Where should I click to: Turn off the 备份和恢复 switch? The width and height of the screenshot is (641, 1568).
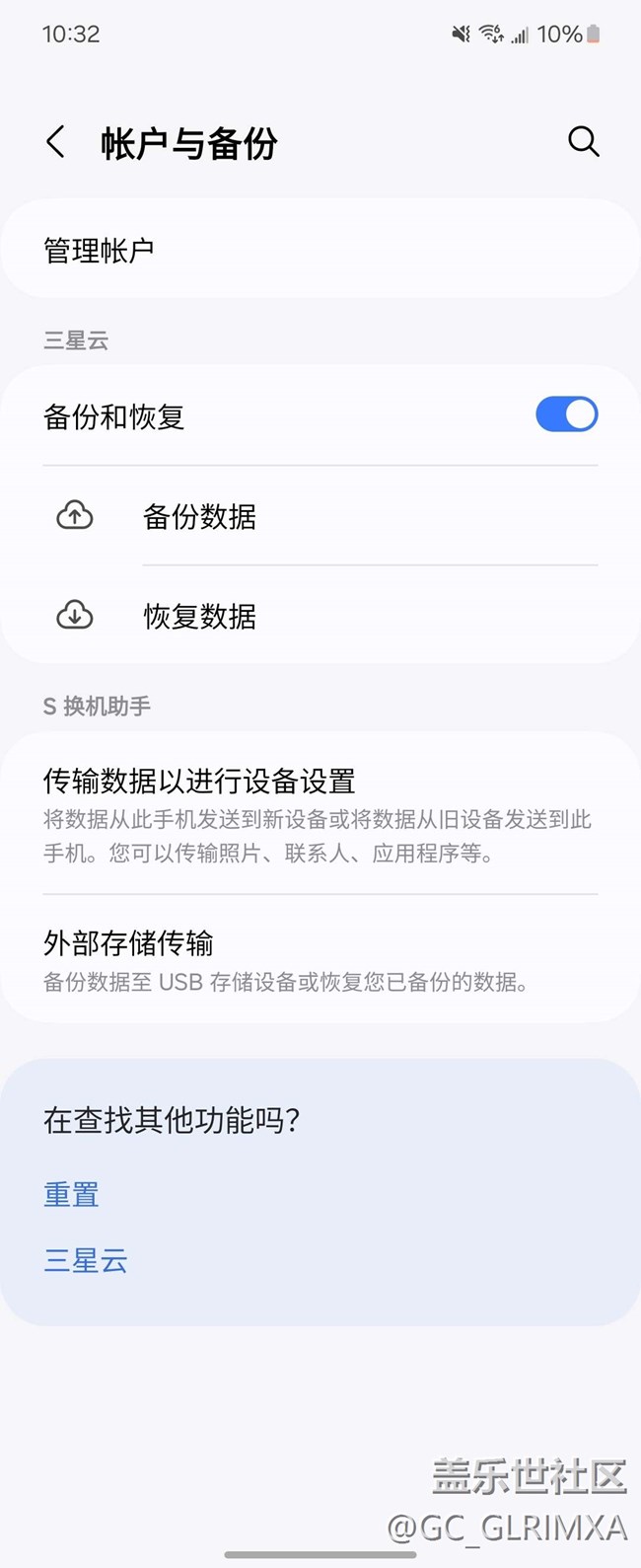566,415
